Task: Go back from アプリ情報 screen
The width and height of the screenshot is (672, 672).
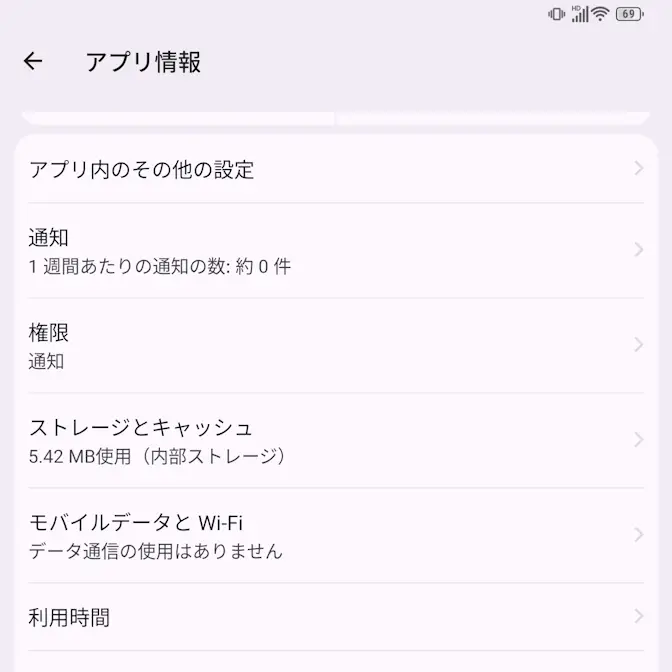Action: [33, 62]
